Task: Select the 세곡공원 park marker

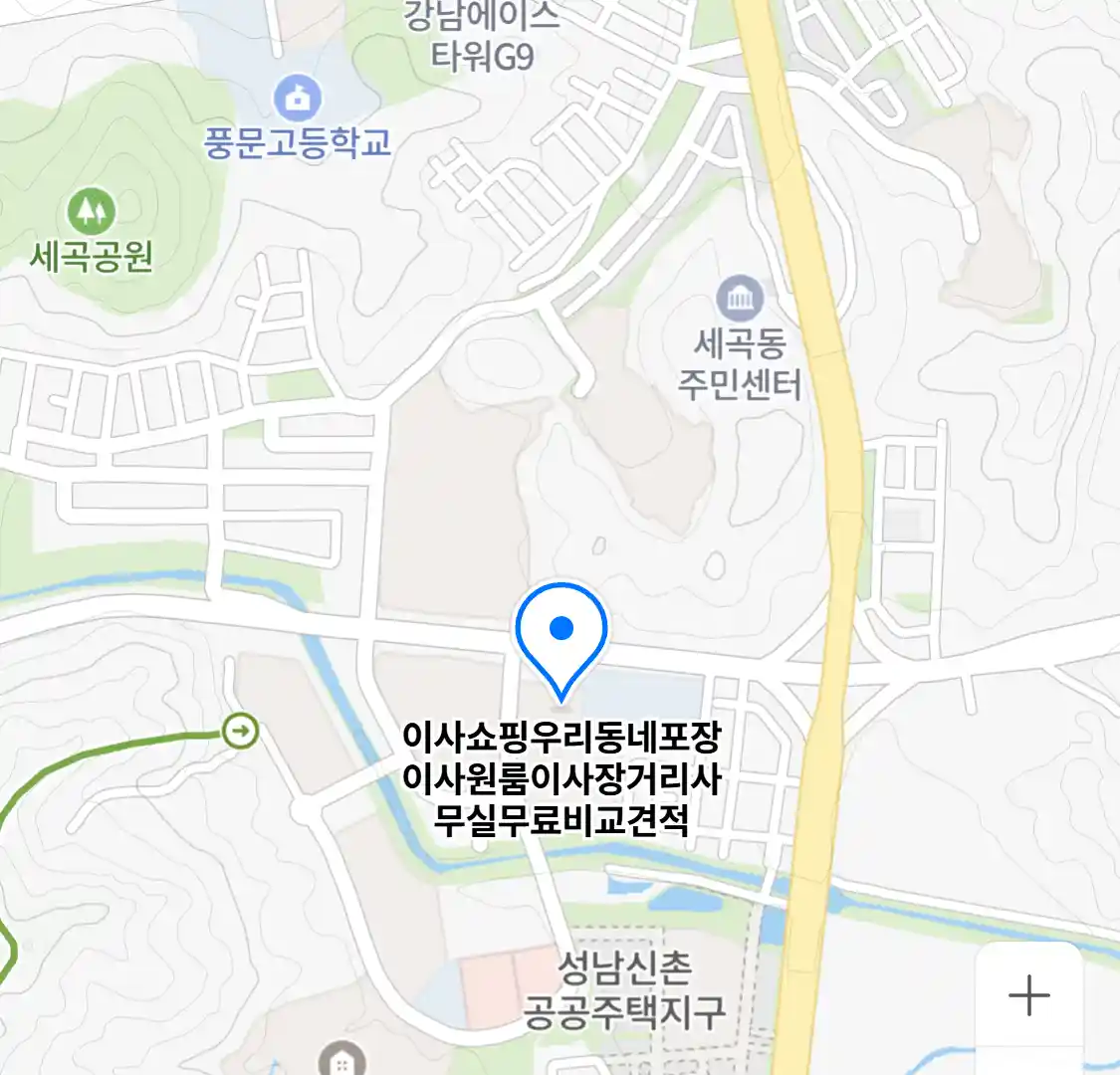Action: coord(92,211)
